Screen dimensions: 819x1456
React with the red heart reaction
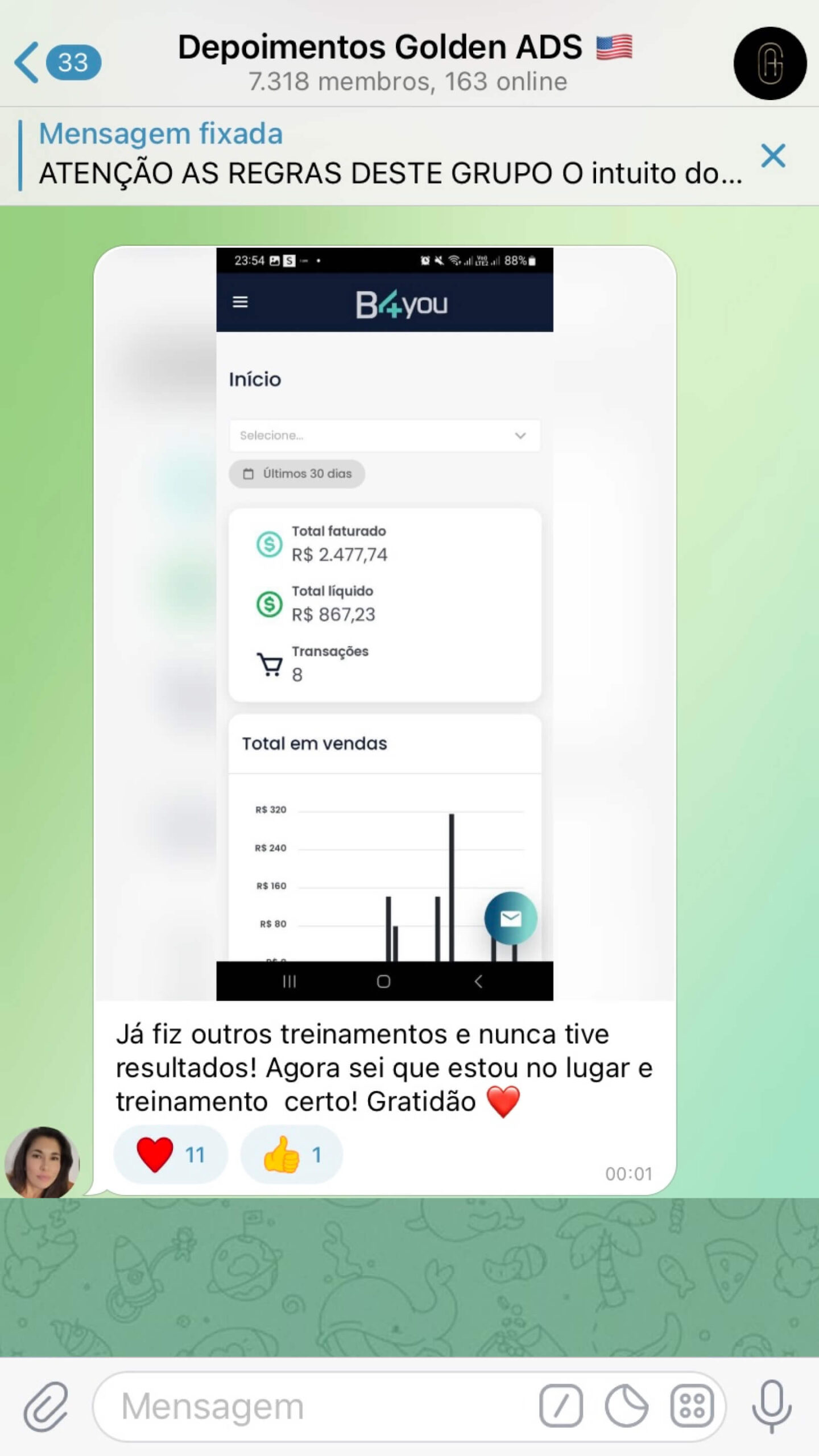coord(170,1155)
